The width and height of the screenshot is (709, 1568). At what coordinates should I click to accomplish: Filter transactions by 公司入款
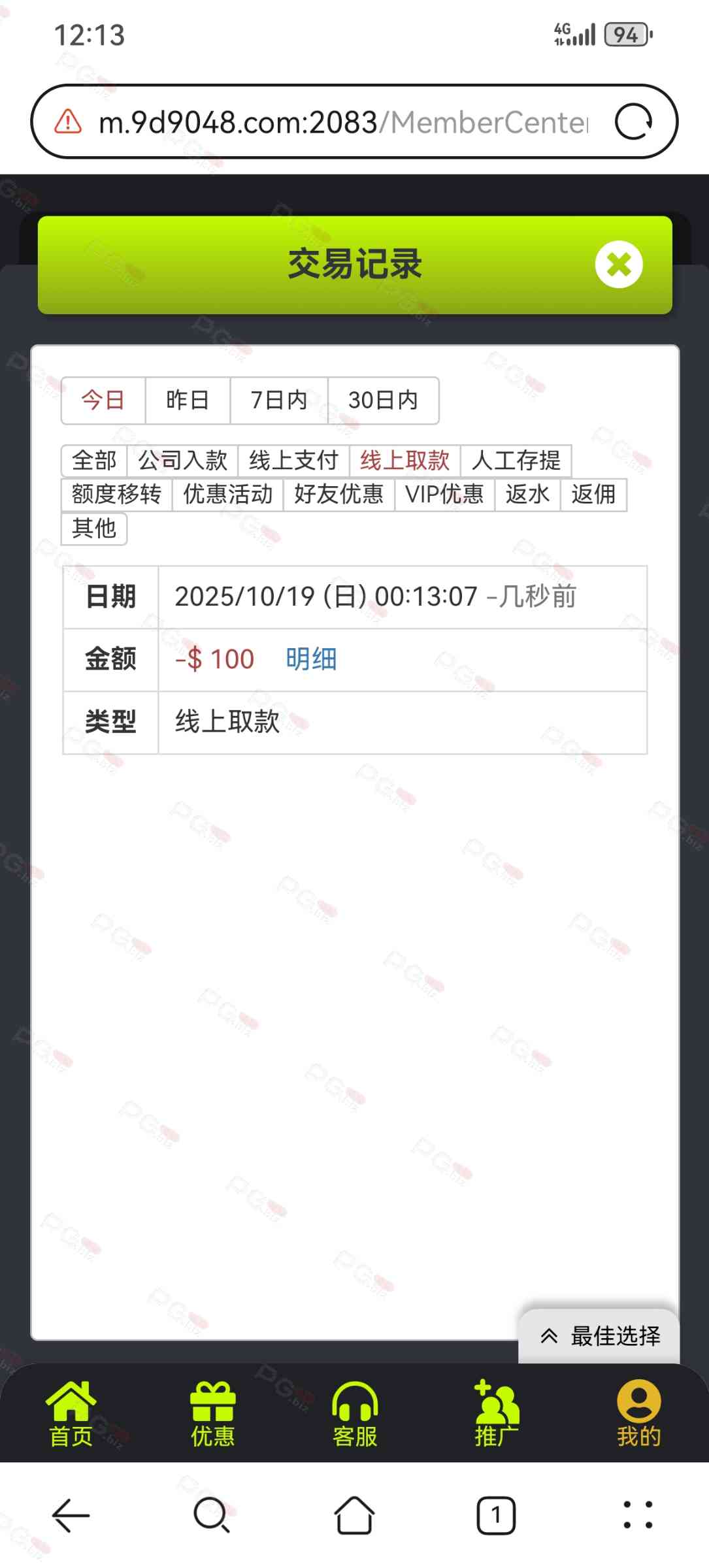pos(183,461)
